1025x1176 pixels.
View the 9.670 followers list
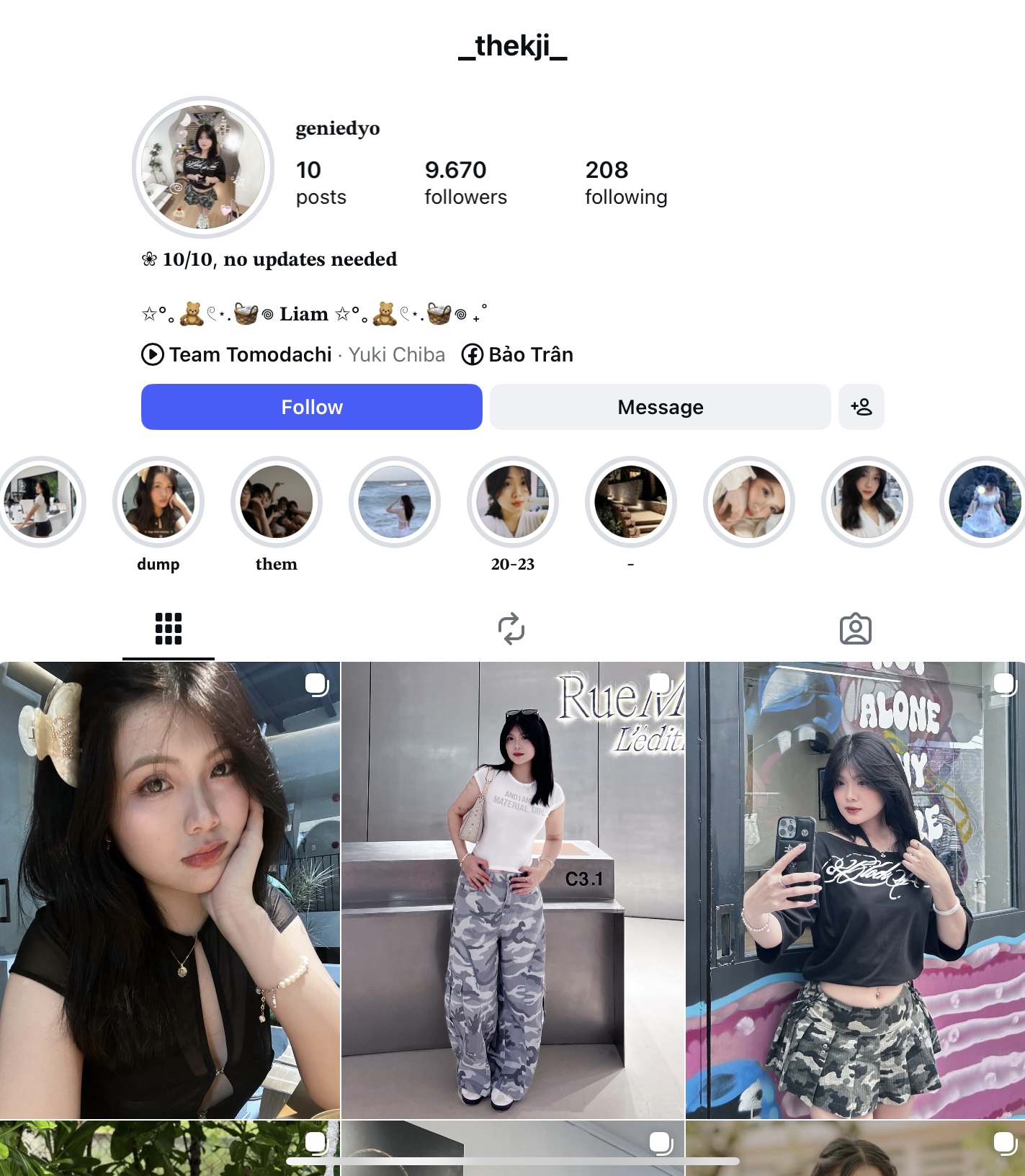[465, 182]
